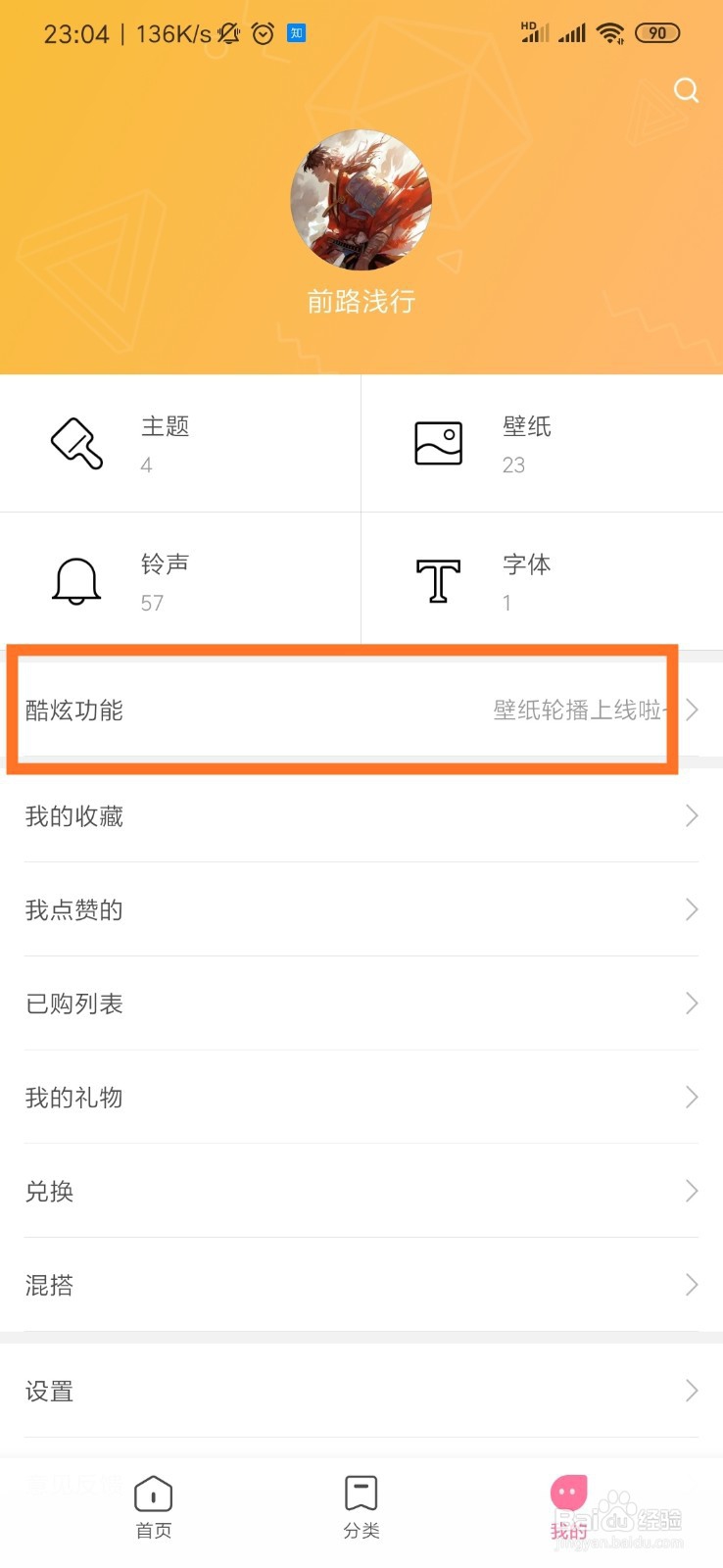Open Ringtones via the bell icon
The width and height of the screenshot is (723, 1568).
click(74, 580)
